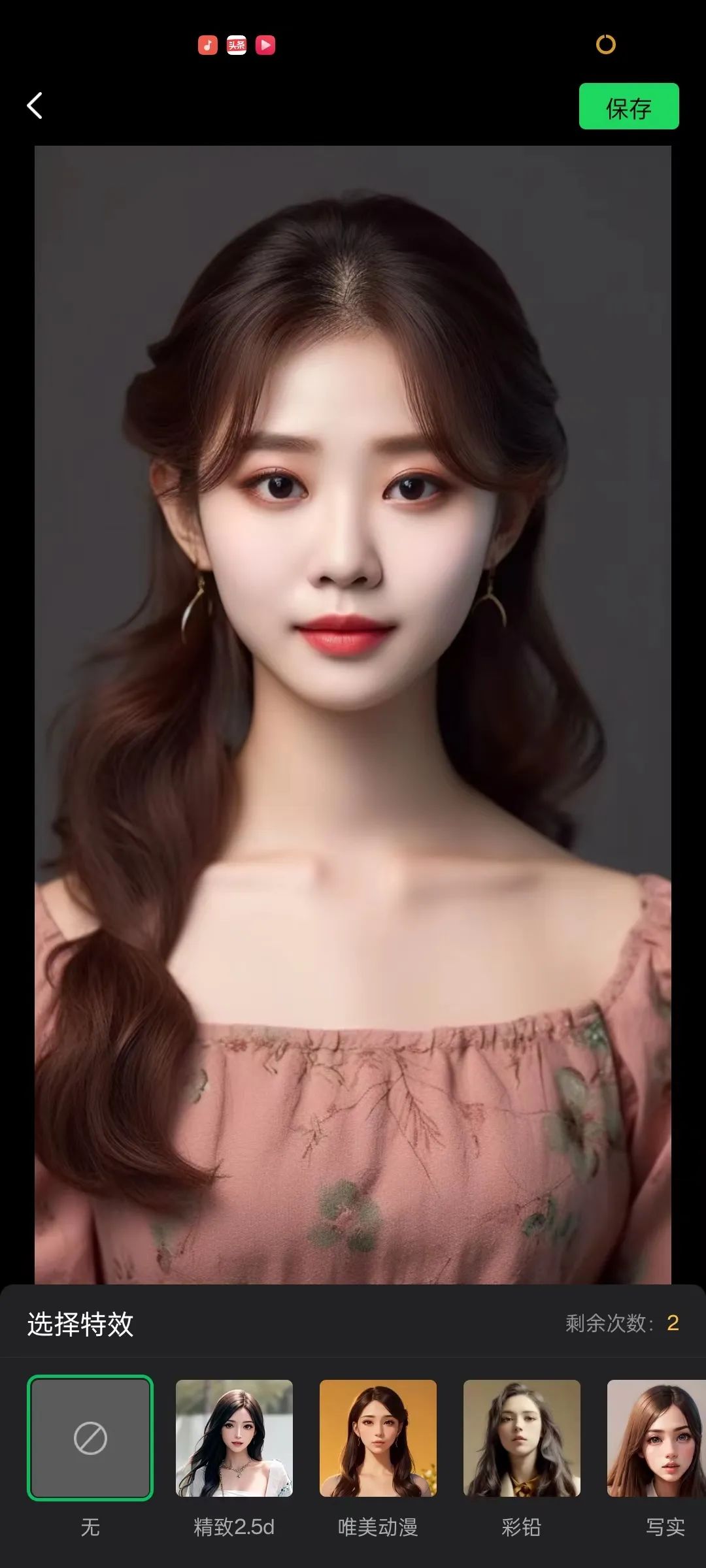Apply the 精致2.5d effect
Screen dimensions: 706x1568
click(x=234, y=1438)
